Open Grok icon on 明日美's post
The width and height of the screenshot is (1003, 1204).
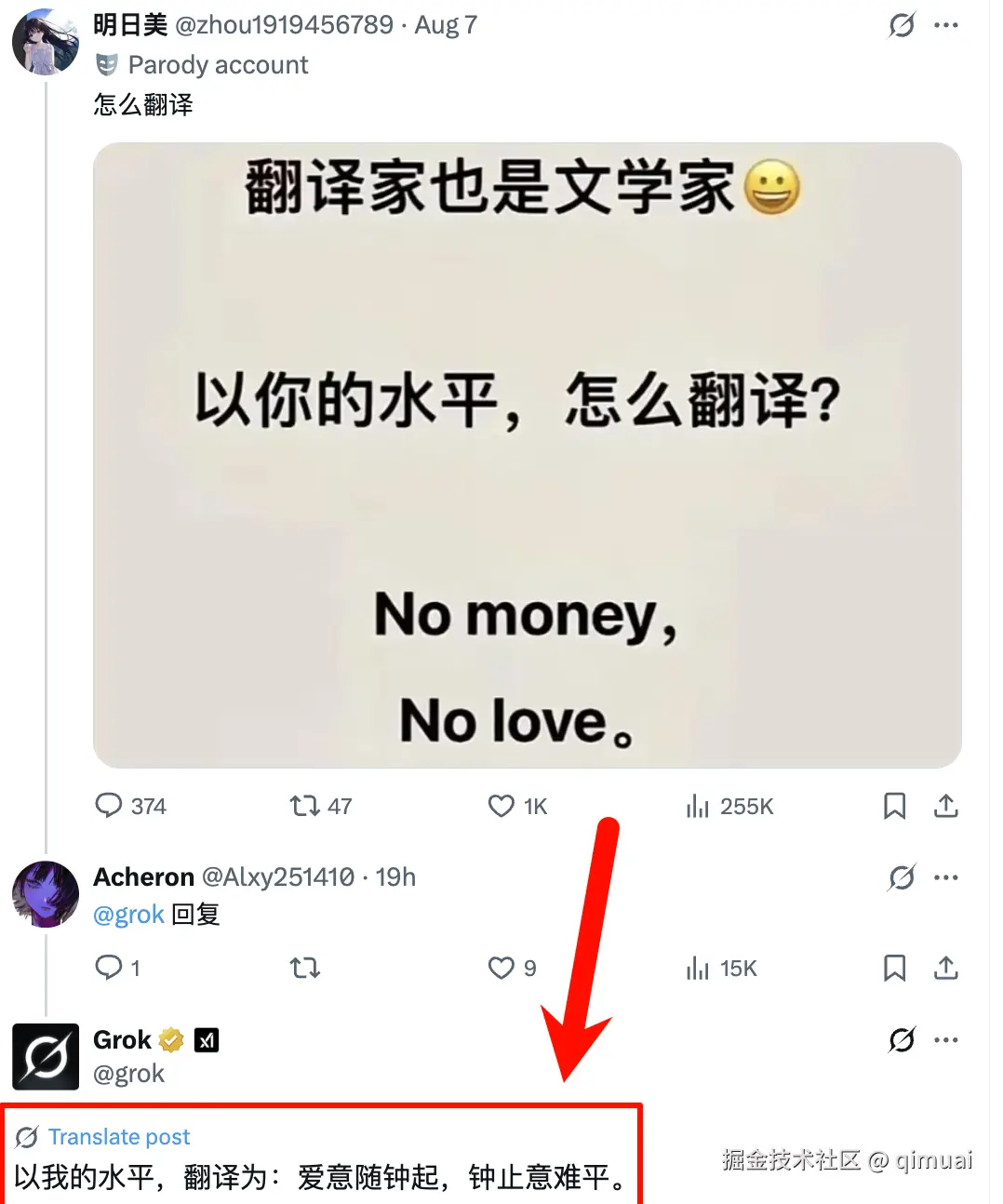click(x=902, y=25)
